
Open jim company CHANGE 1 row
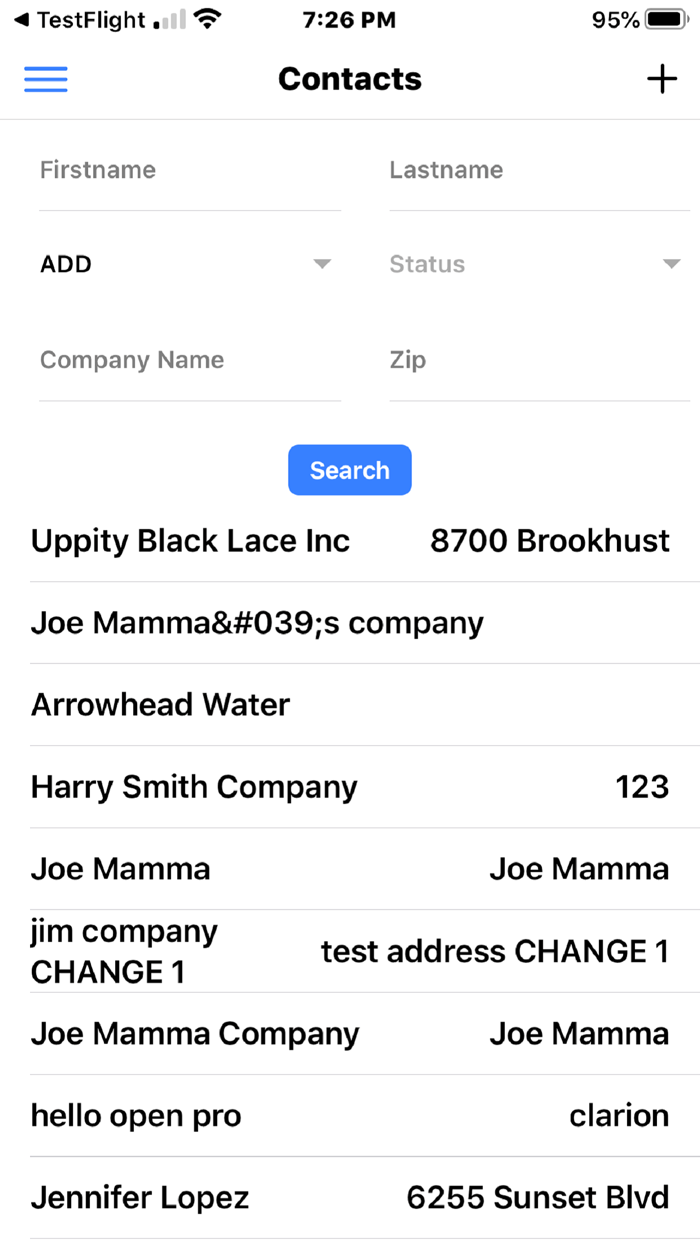(350, 951)
